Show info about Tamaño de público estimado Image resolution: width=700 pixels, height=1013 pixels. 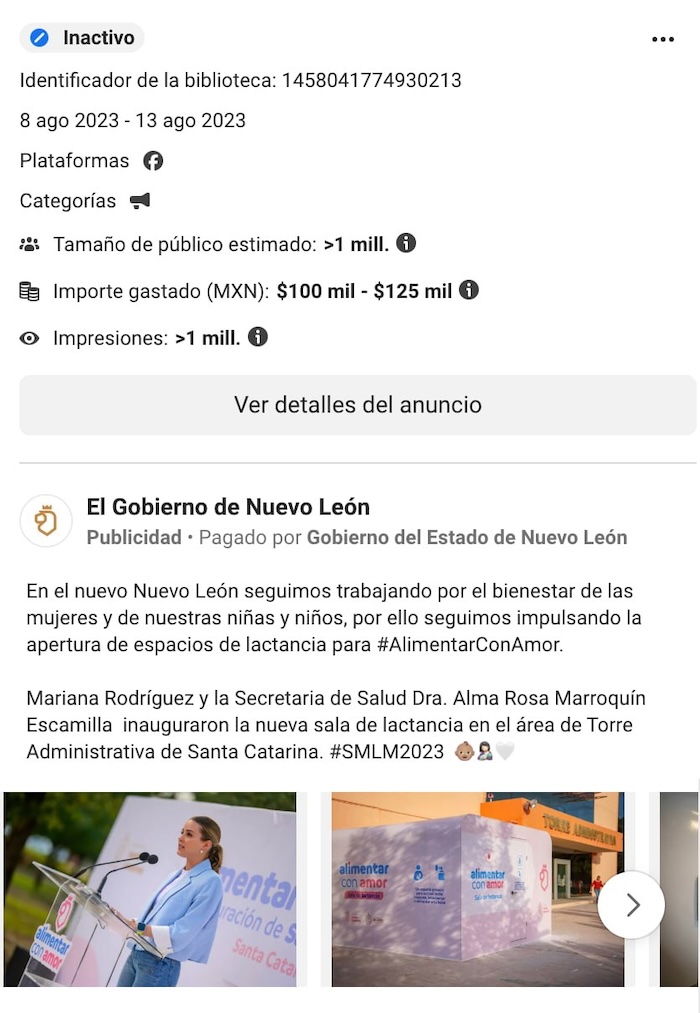tap(406, 243)
